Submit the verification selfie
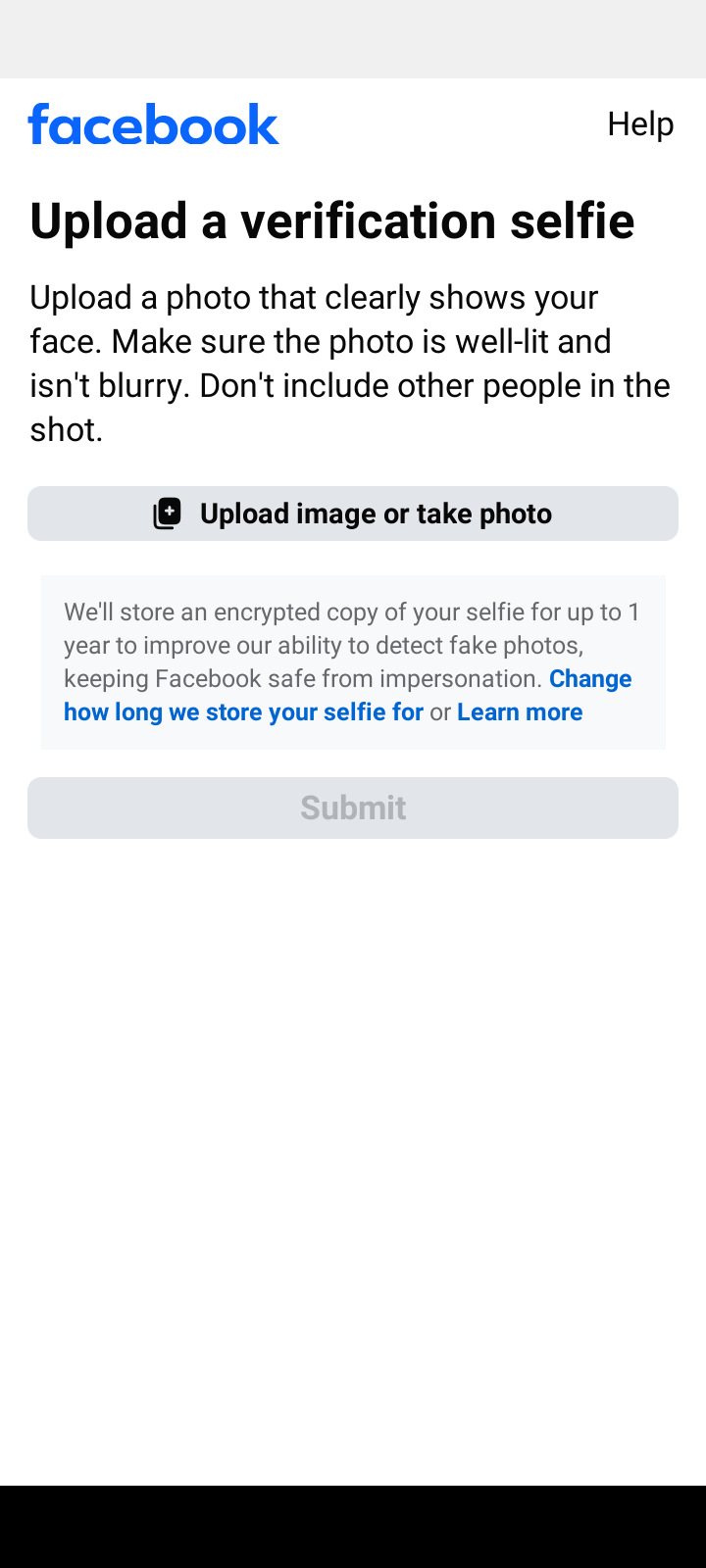 353,808
